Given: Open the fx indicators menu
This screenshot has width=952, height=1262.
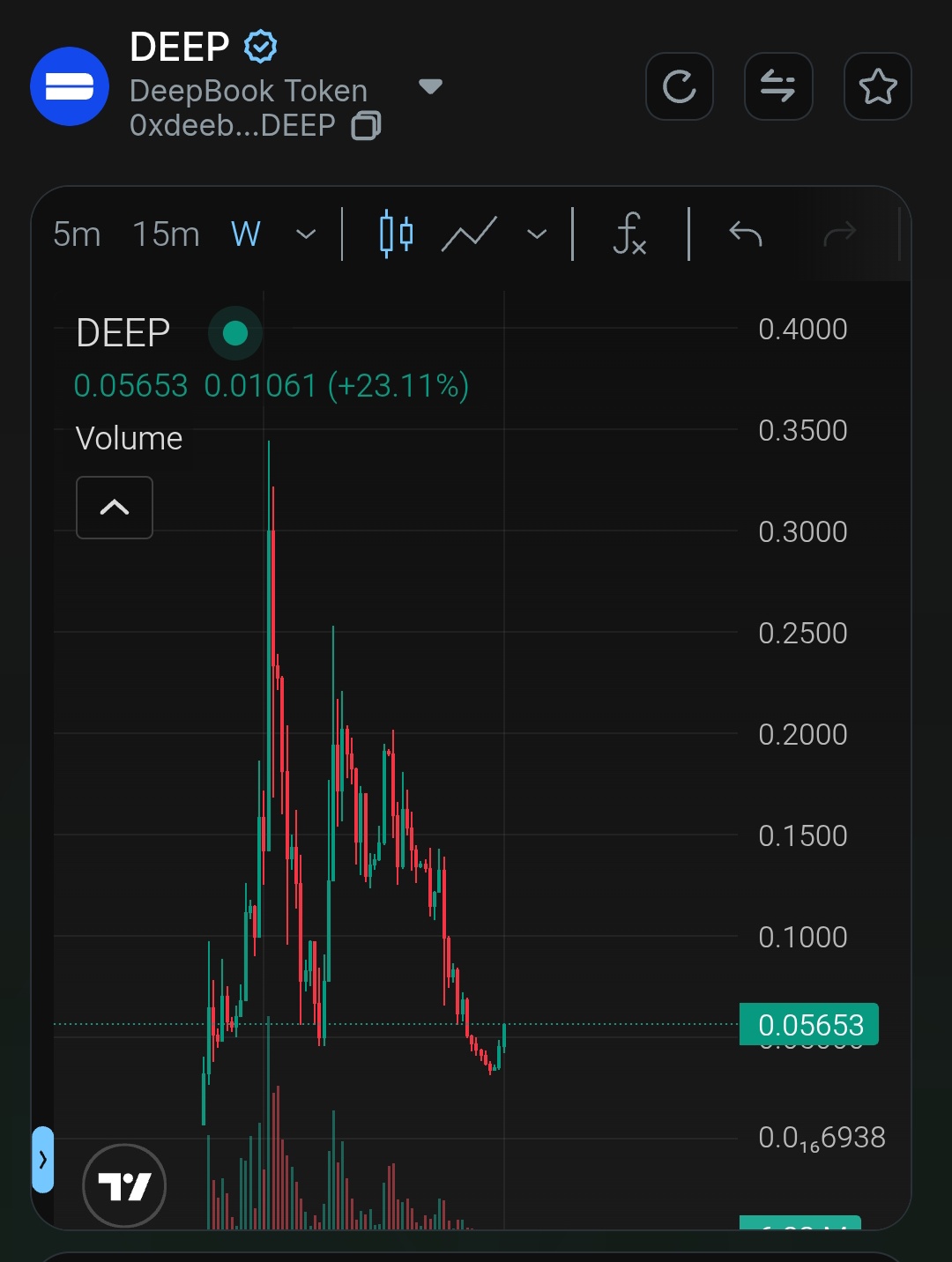Looking at the screenshot, I should pos(629,234).
